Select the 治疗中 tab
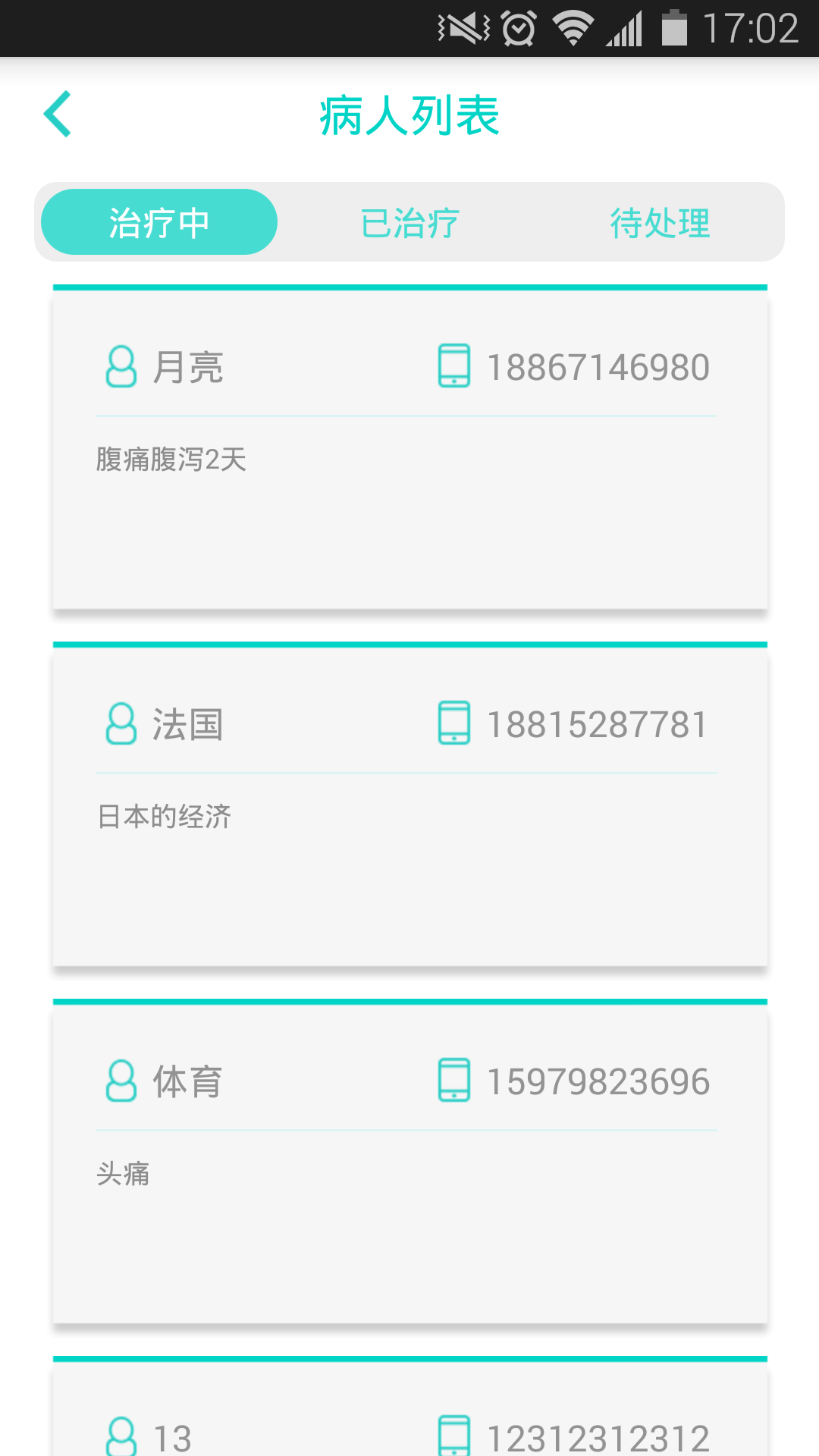819x1456 pixels. [160, 222]
